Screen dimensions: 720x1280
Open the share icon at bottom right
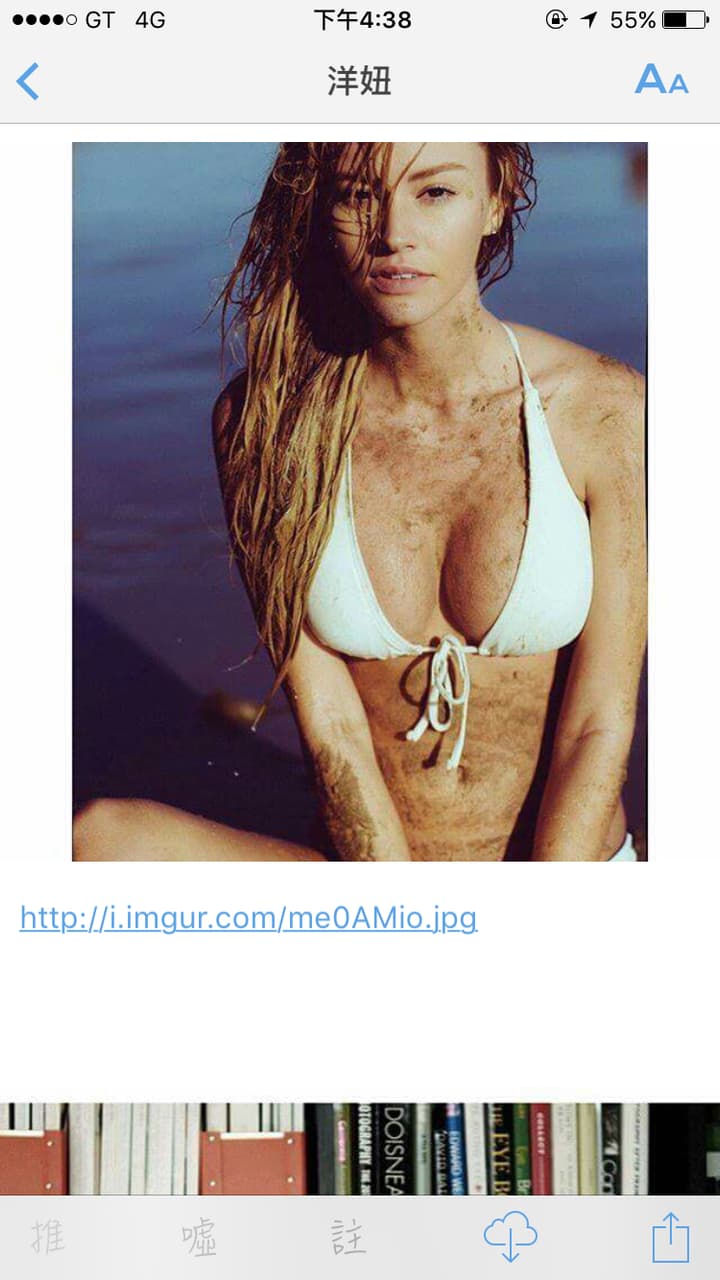(x=671, y=1237)
